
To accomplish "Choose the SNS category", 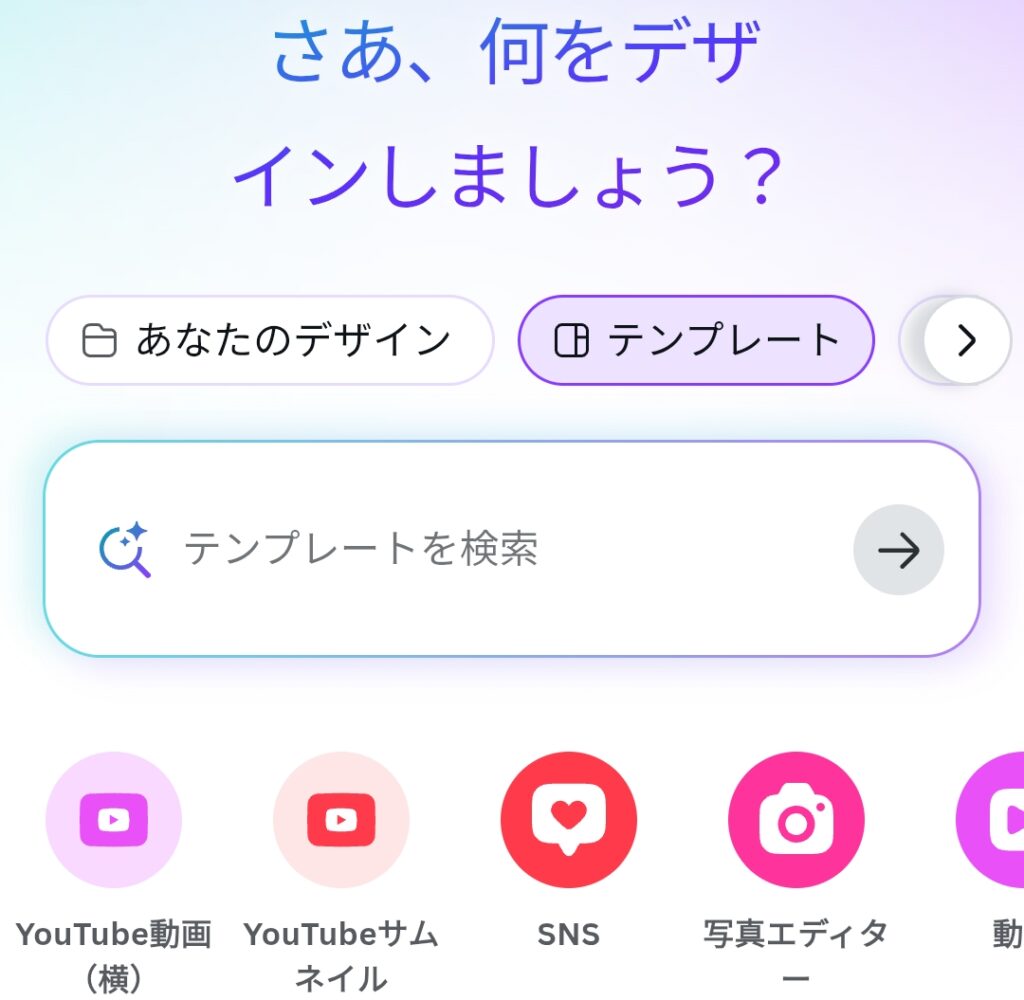I will pyautogui.click(x=568, y=820).
